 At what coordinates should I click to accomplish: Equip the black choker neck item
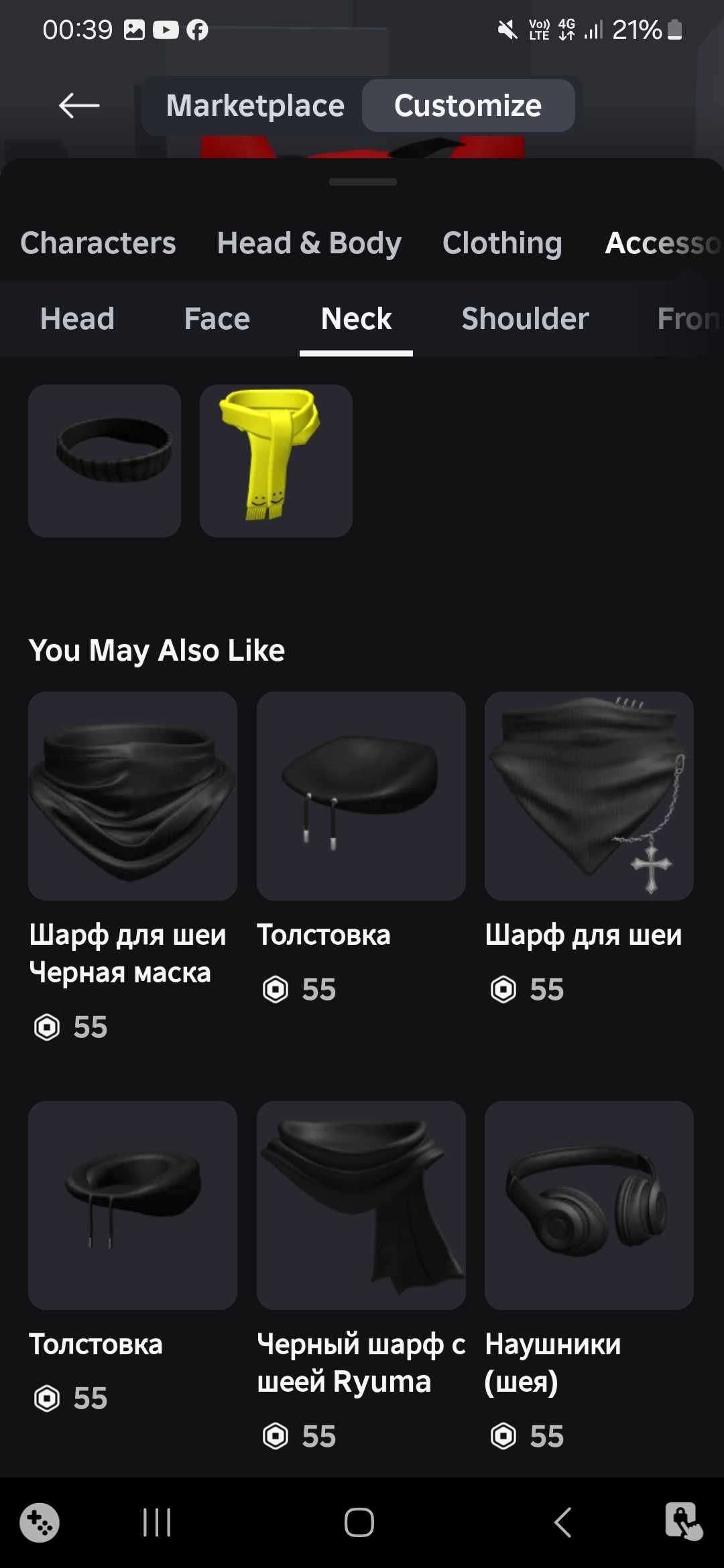pos(105,461)
